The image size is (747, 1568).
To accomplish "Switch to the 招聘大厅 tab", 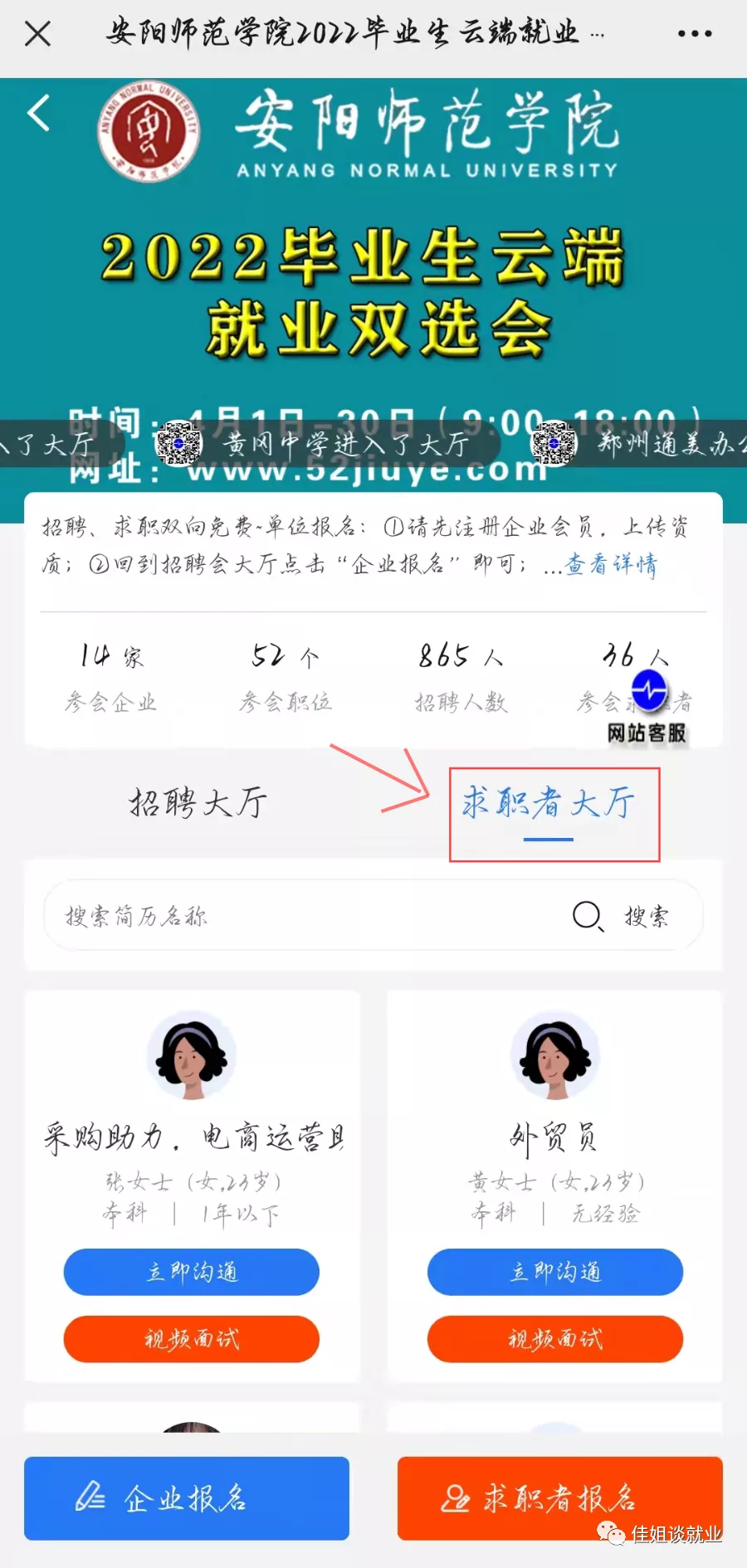I will point(198,803).
